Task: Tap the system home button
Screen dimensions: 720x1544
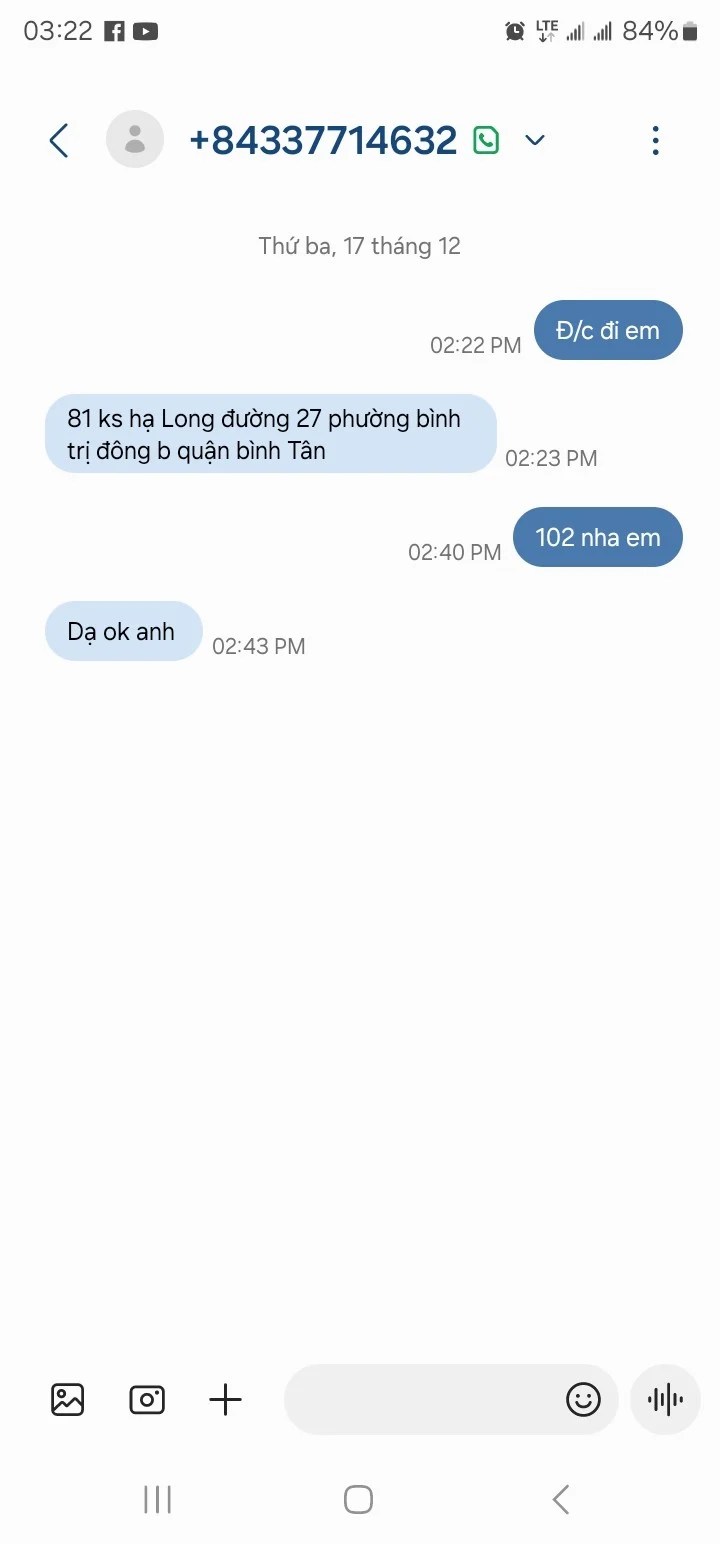Action: click(358, 1499)
